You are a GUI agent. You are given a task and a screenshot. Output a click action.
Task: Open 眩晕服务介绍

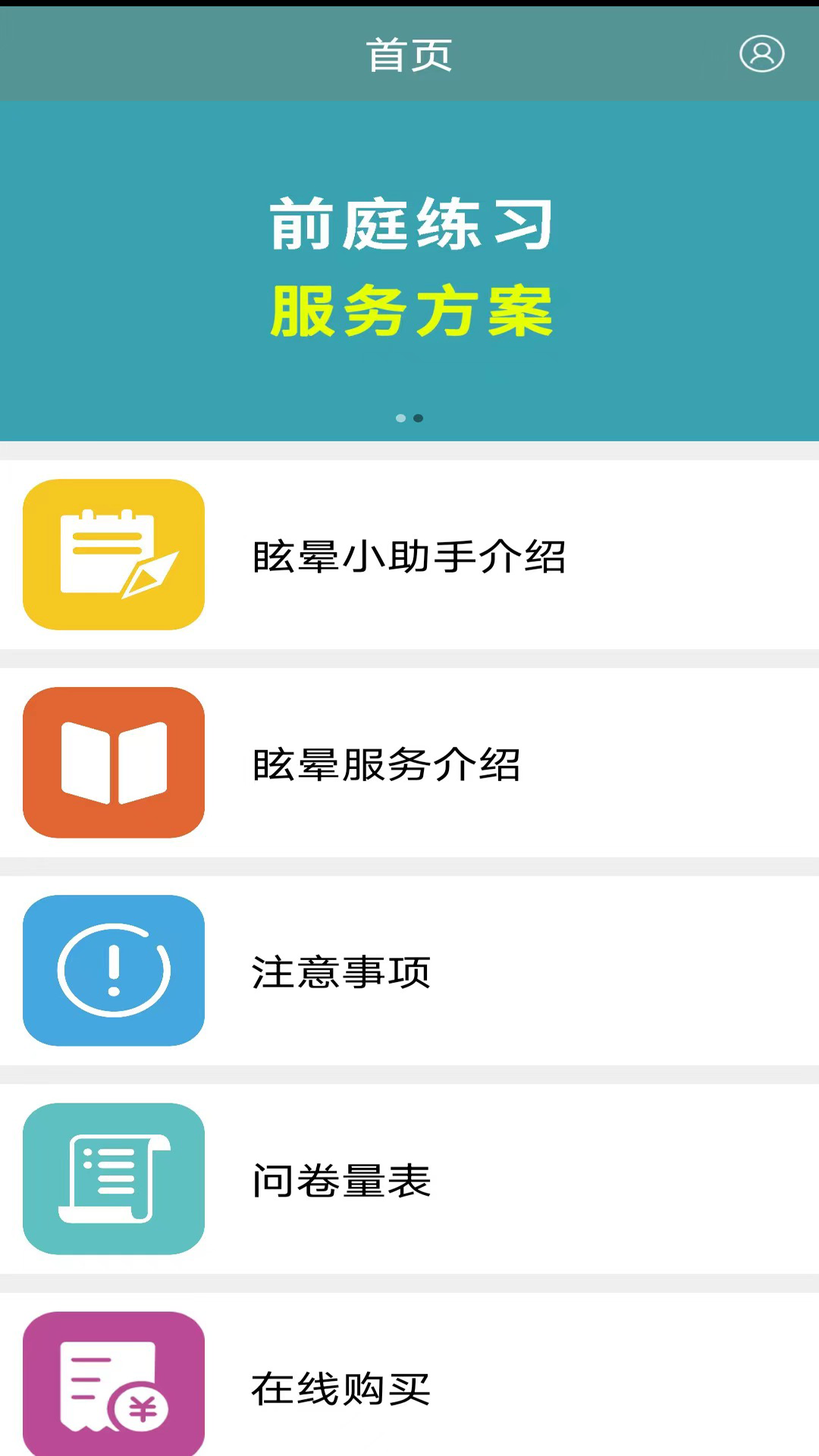point(409,764)
